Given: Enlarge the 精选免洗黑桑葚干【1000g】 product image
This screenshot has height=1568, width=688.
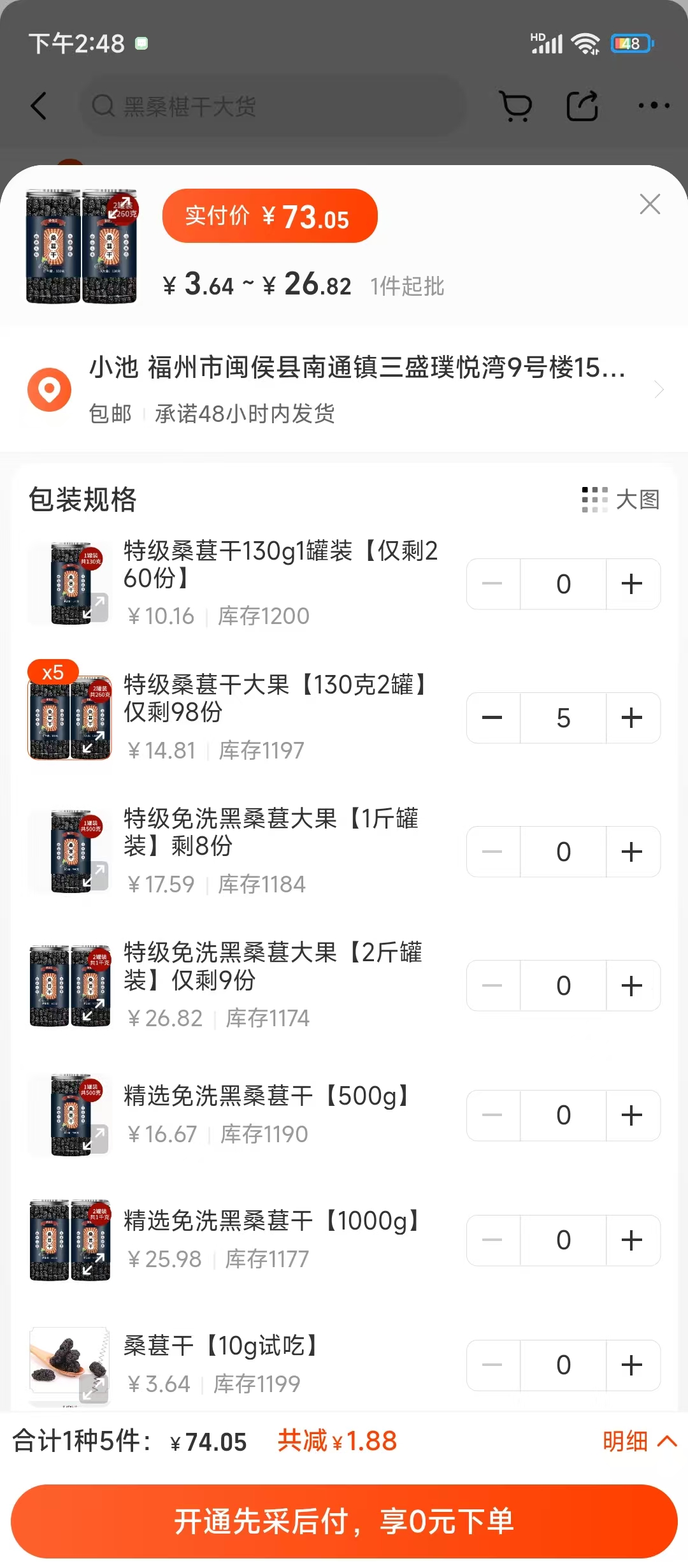Looking at the screenshot, I should (x=70, y=1240).
